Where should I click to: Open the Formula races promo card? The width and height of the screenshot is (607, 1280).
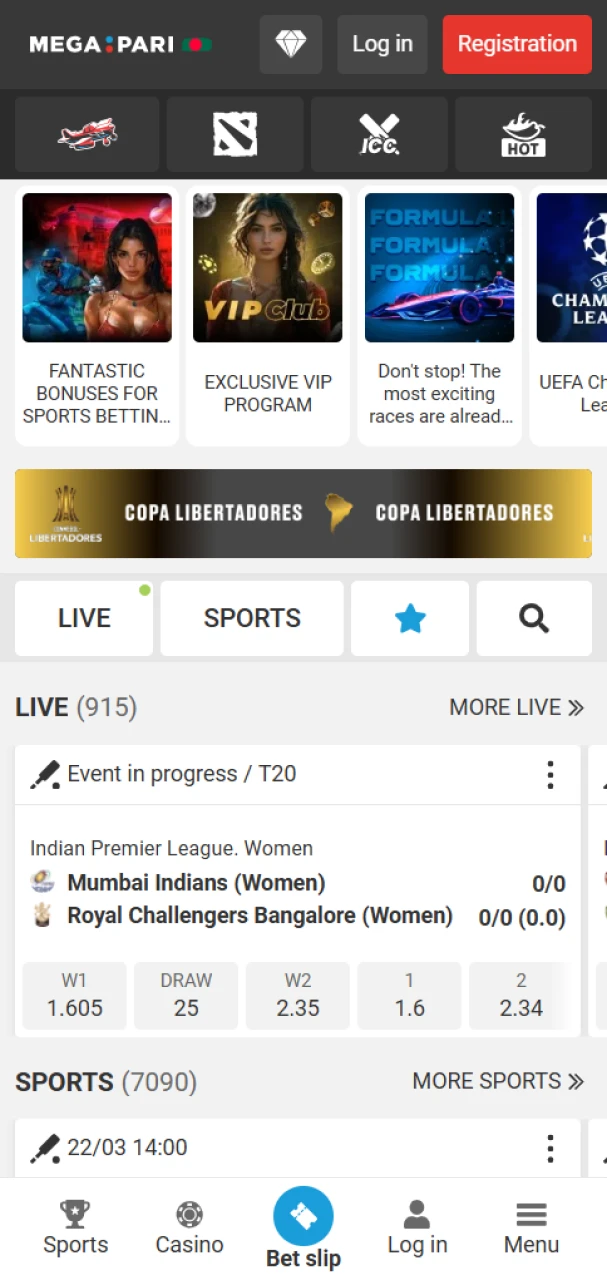[x=439, y=315]
